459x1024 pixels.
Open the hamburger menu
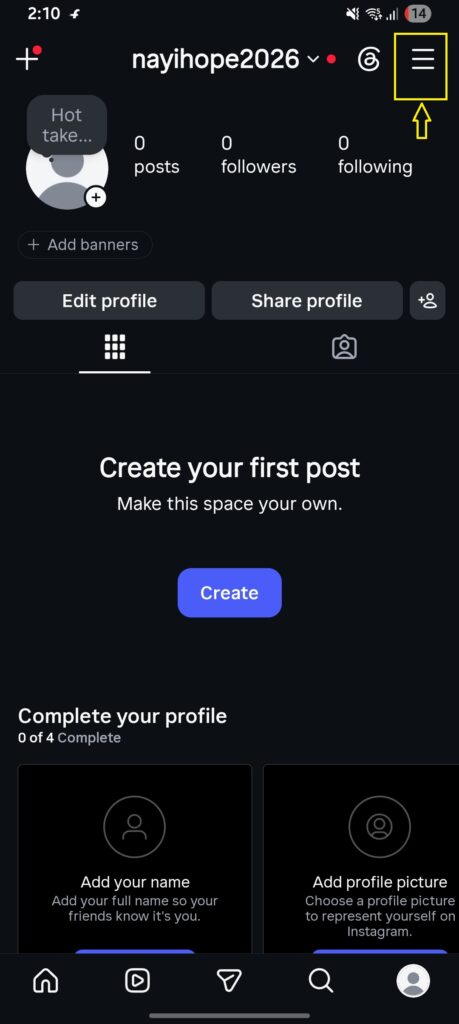tap(422, 60)
